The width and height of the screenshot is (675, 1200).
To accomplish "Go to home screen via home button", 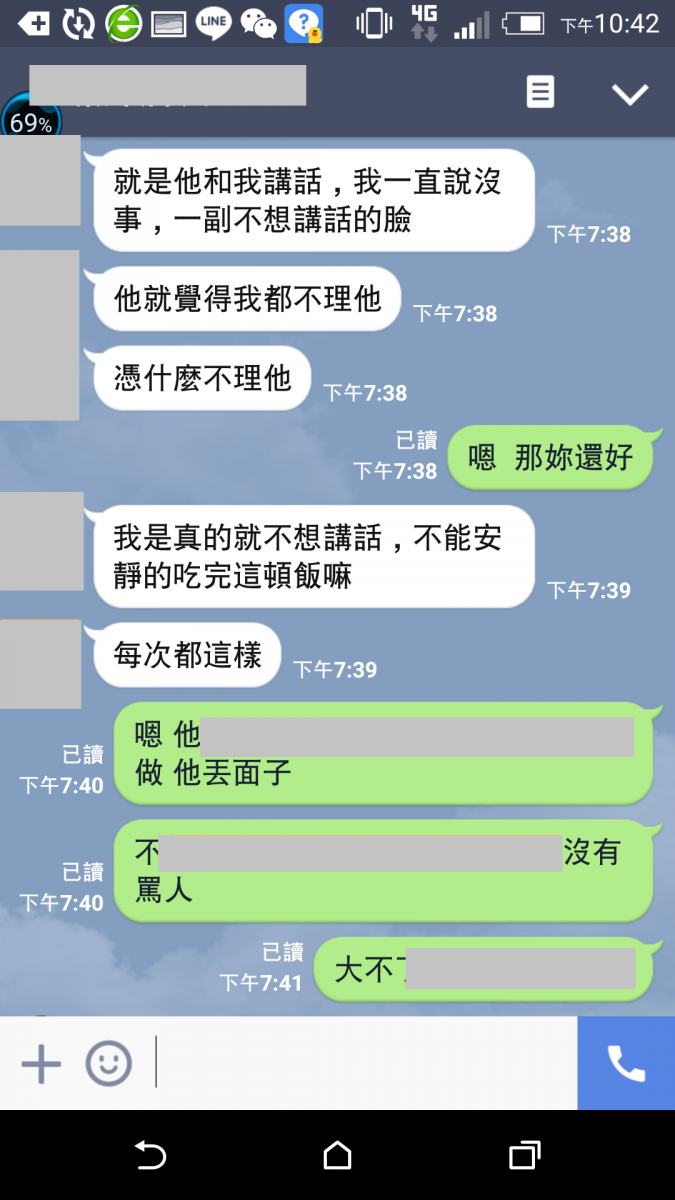I will point(338,1156).
